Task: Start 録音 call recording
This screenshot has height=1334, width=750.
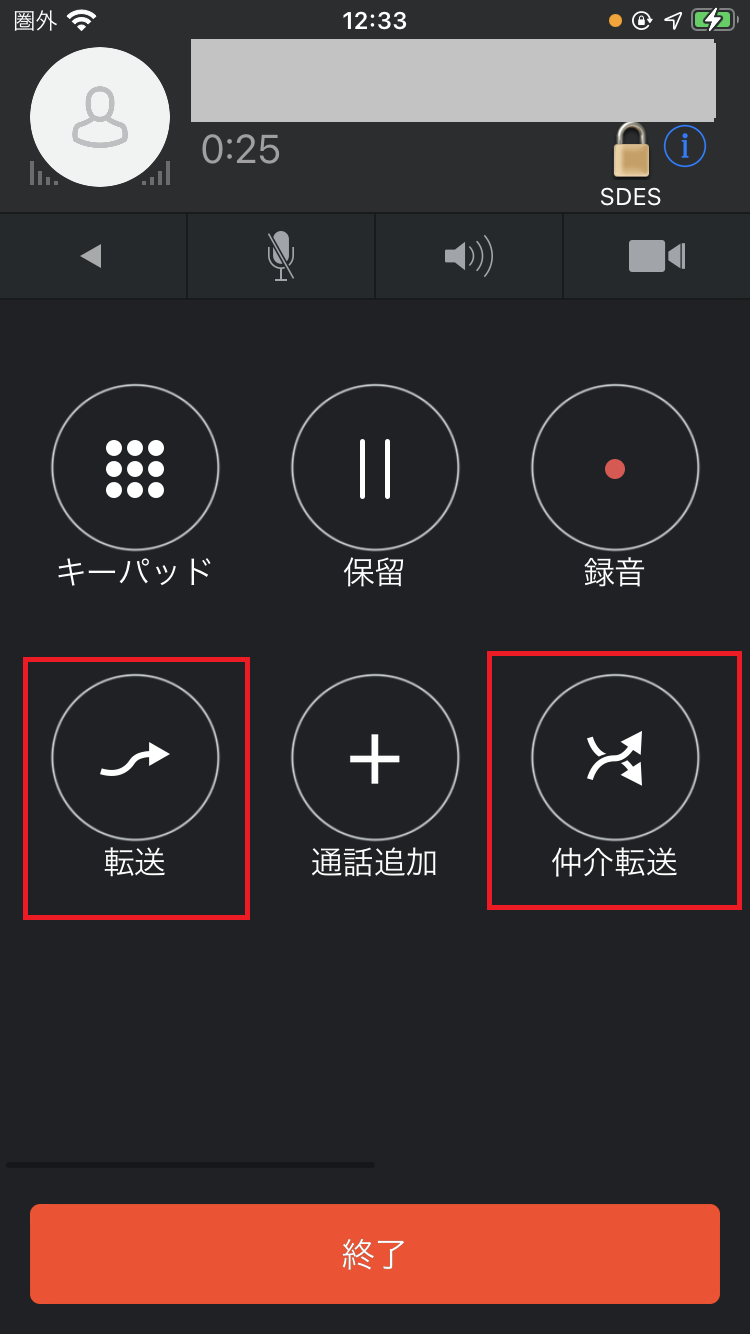Action: click(x=615, y=468)
